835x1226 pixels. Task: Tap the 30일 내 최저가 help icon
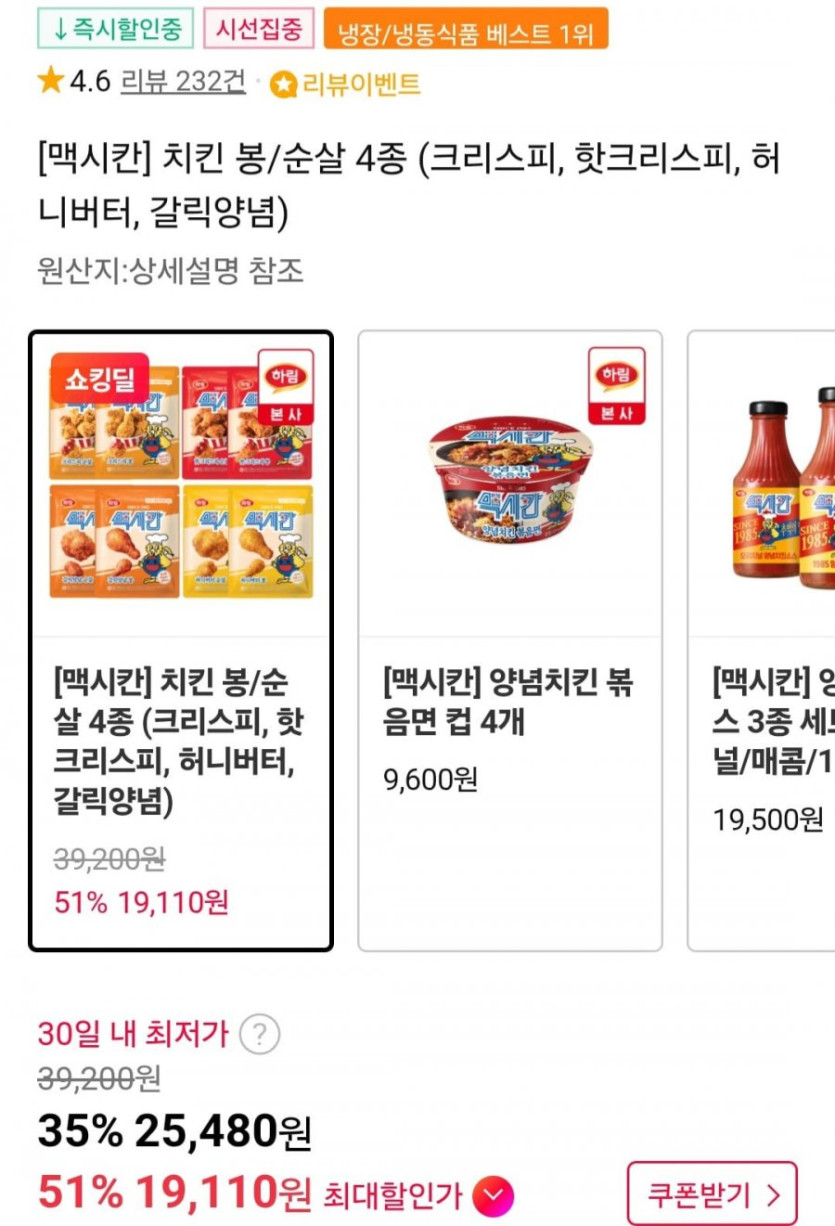(x=260, y=1034)
